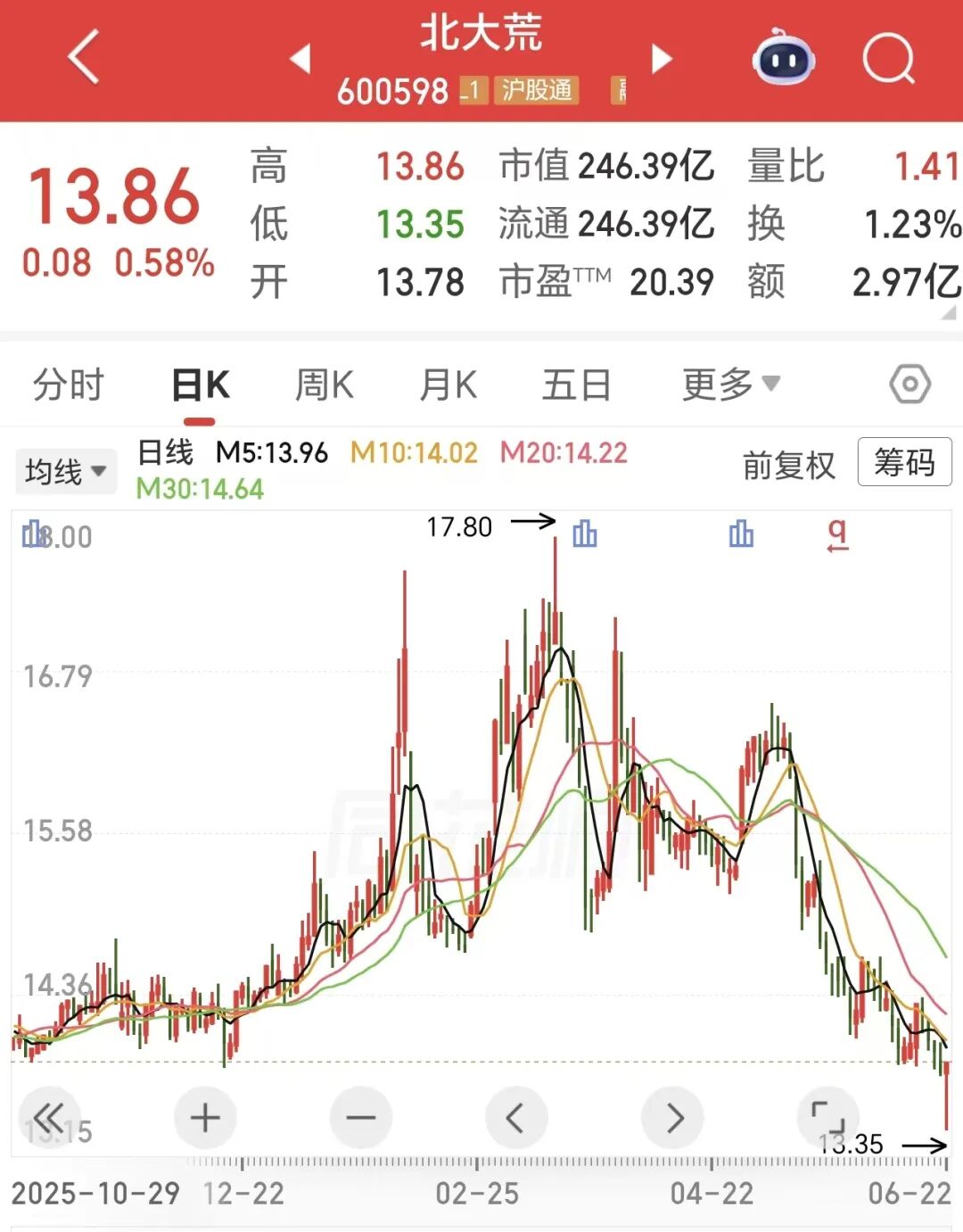Switch to the 五日 tab
Viewport: 963px width, 1232px height.
(x=576, y=385)
